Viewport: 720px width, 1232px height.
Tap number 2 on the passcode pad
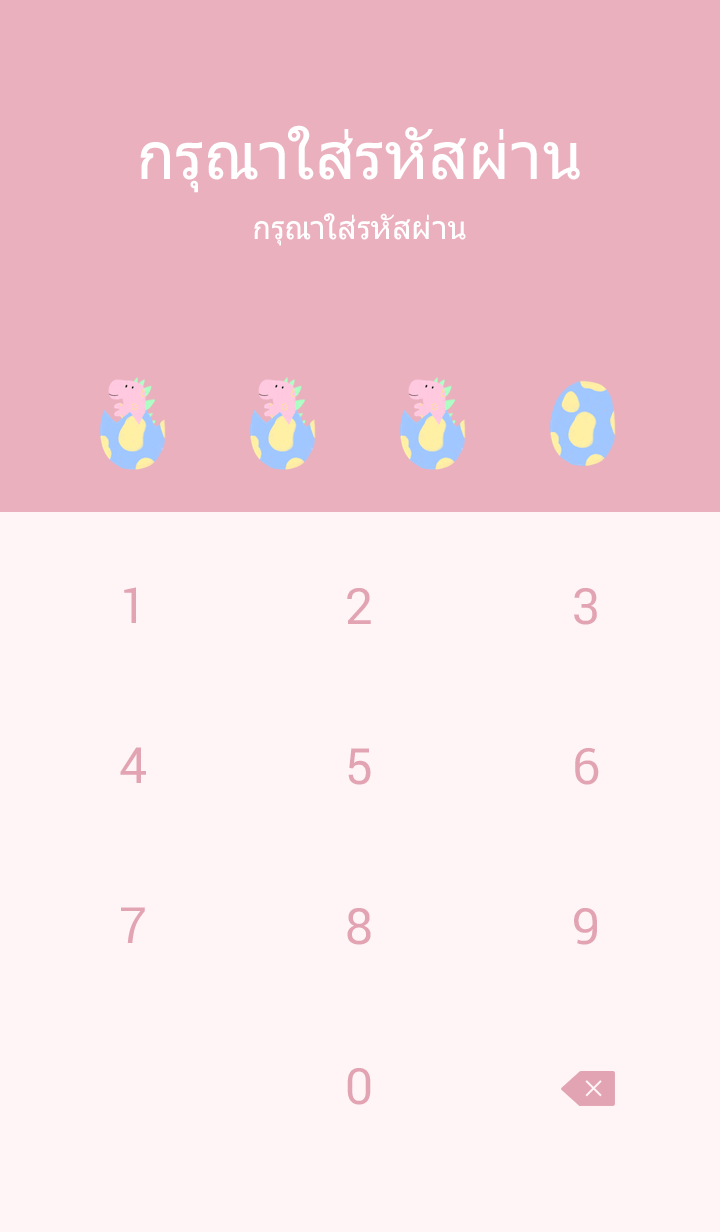click(x=359, y=607)
